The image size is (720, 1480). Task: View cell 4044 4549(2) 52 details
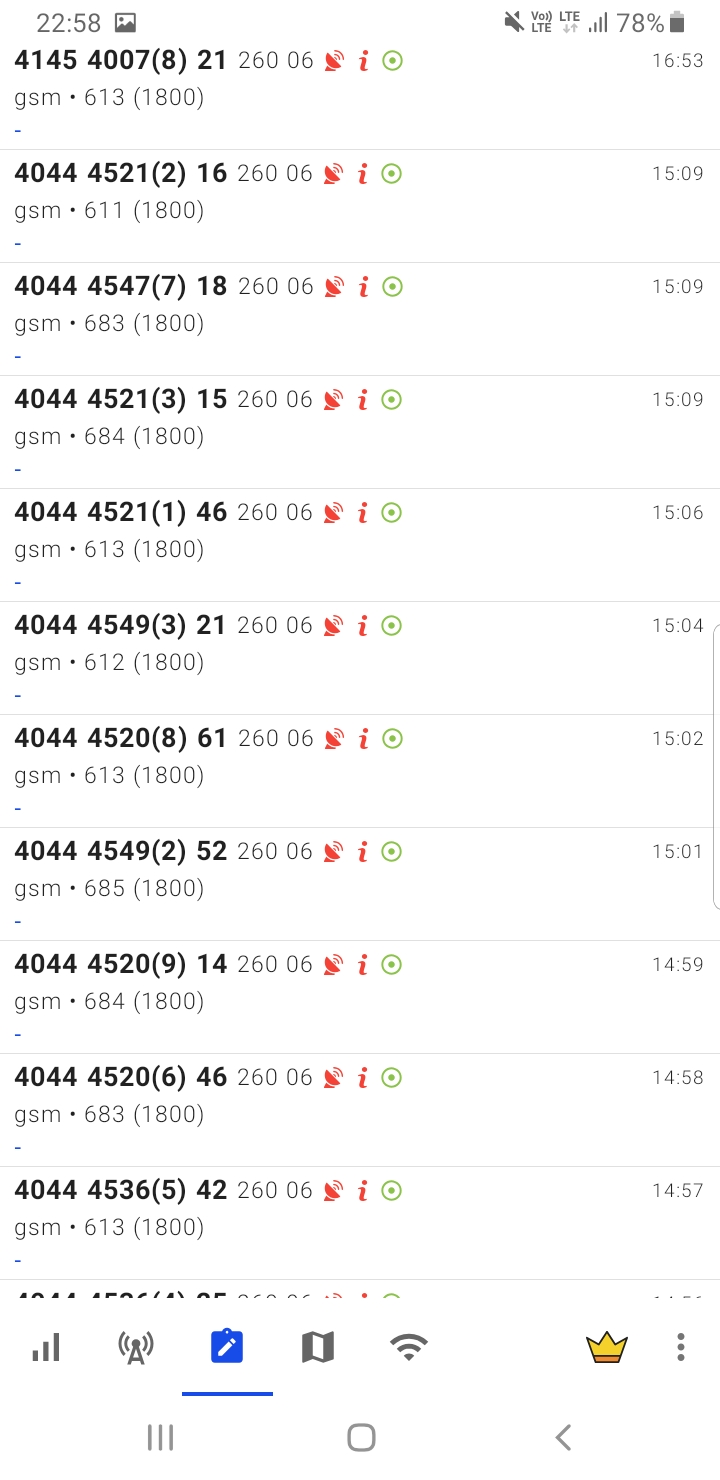360,885
